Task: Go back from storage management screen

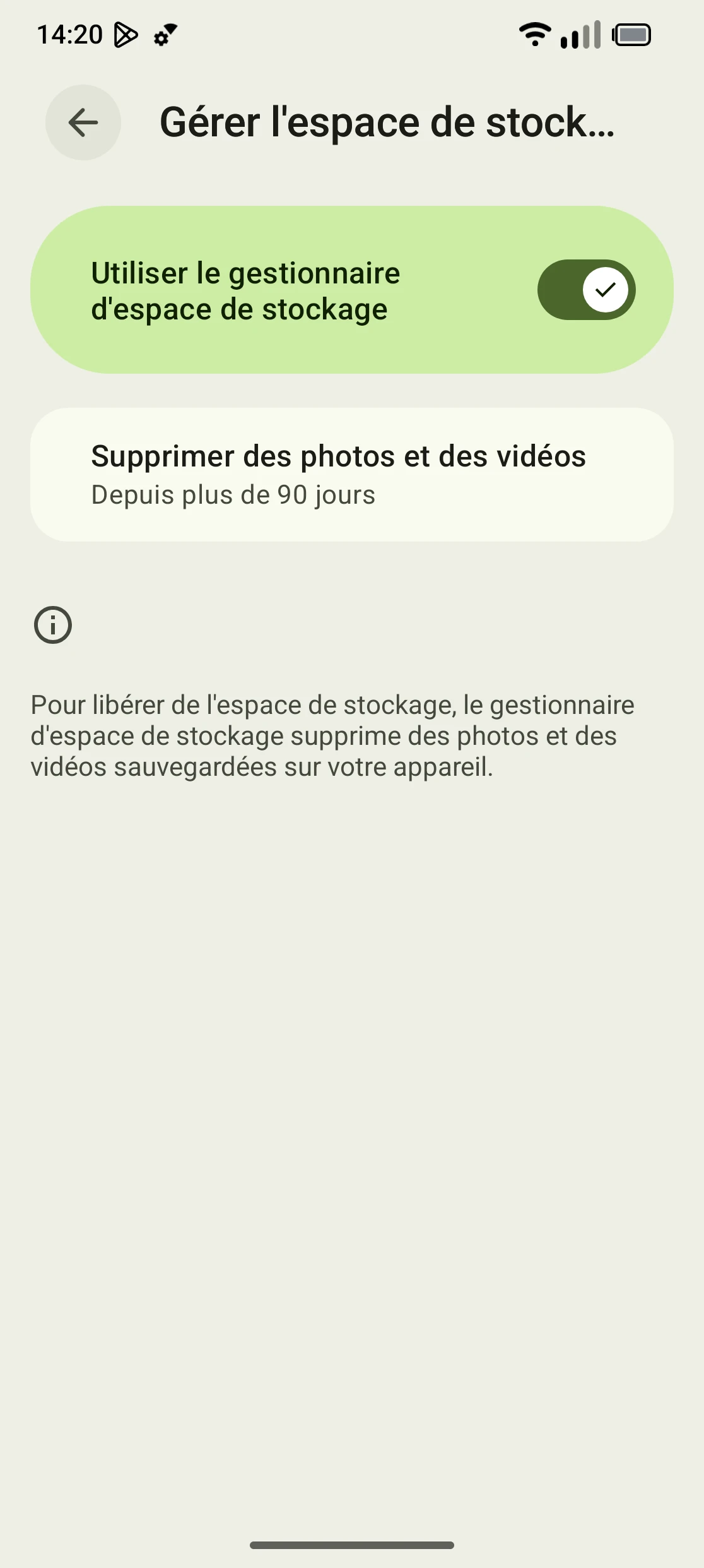Action: click(x=83, y=122)
